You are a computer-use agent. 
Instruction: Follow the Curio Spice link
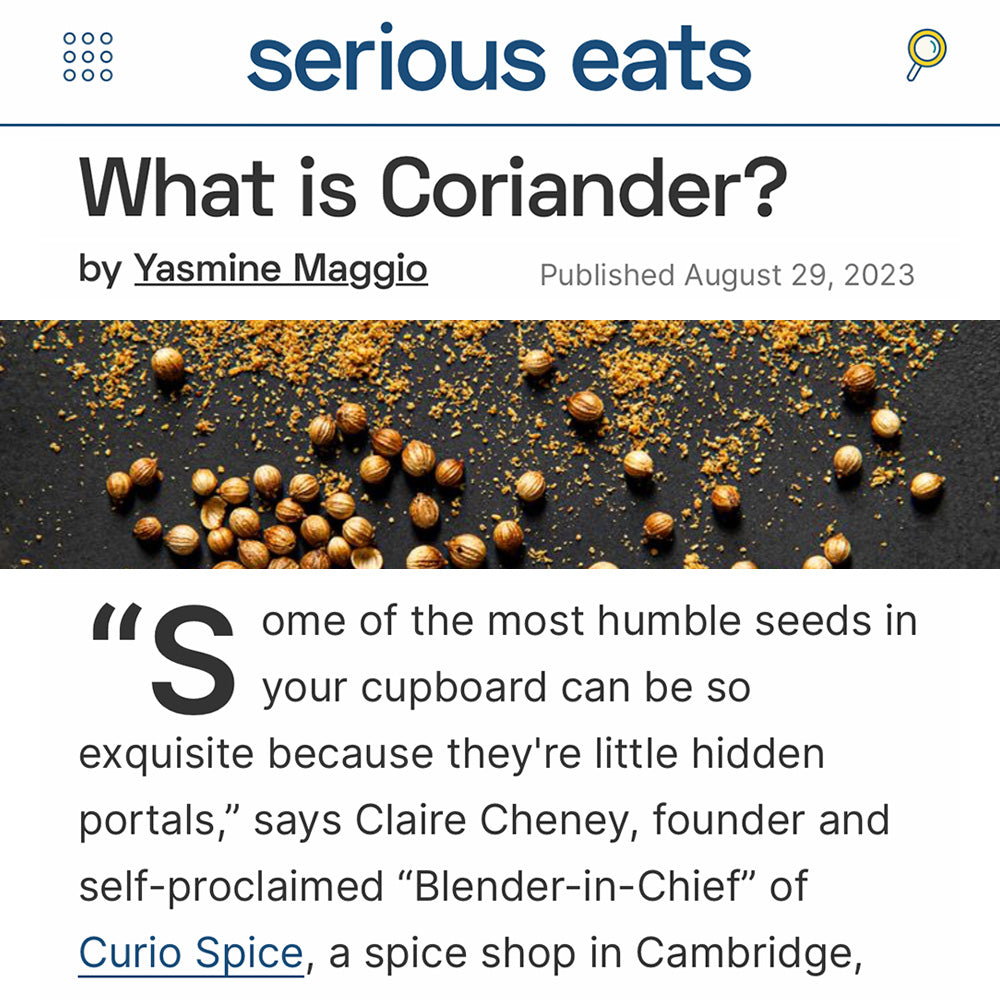(x=190, y=953)
